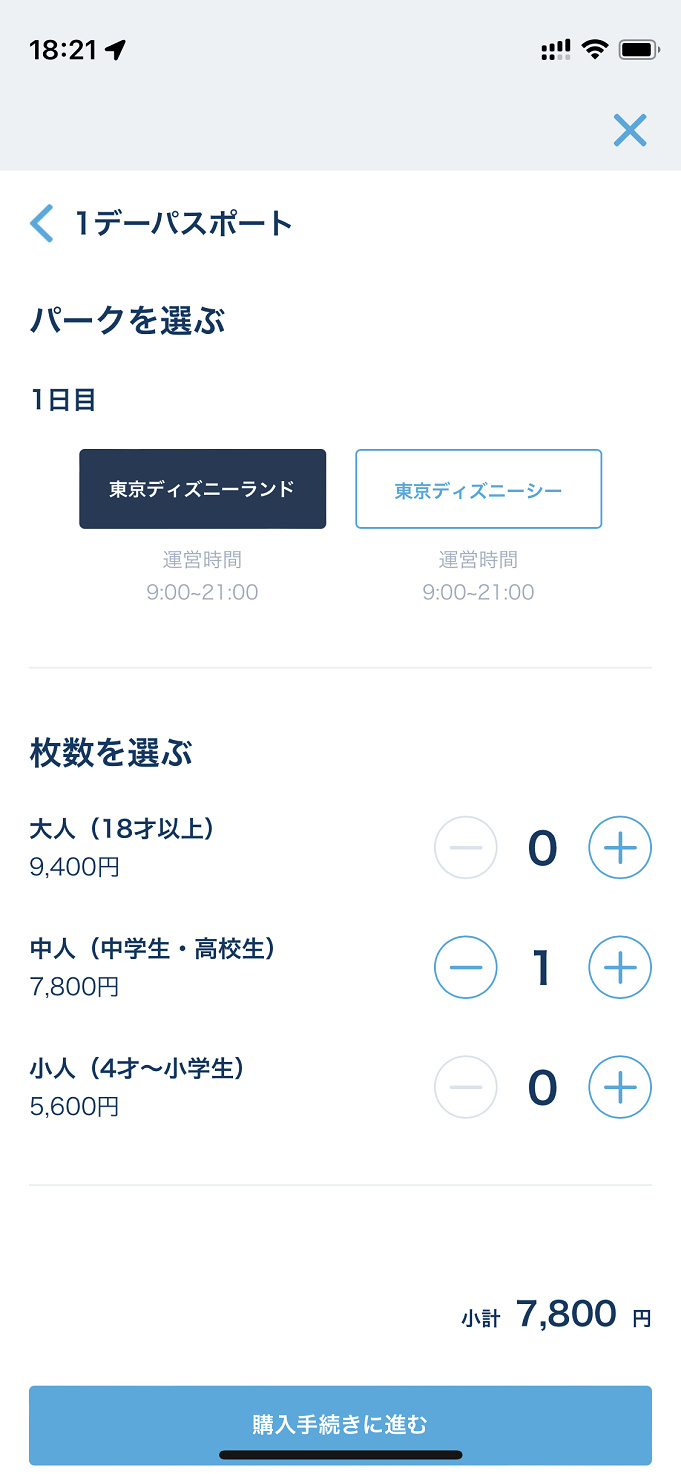Close the ticket purchase screen

click(630, 130)
